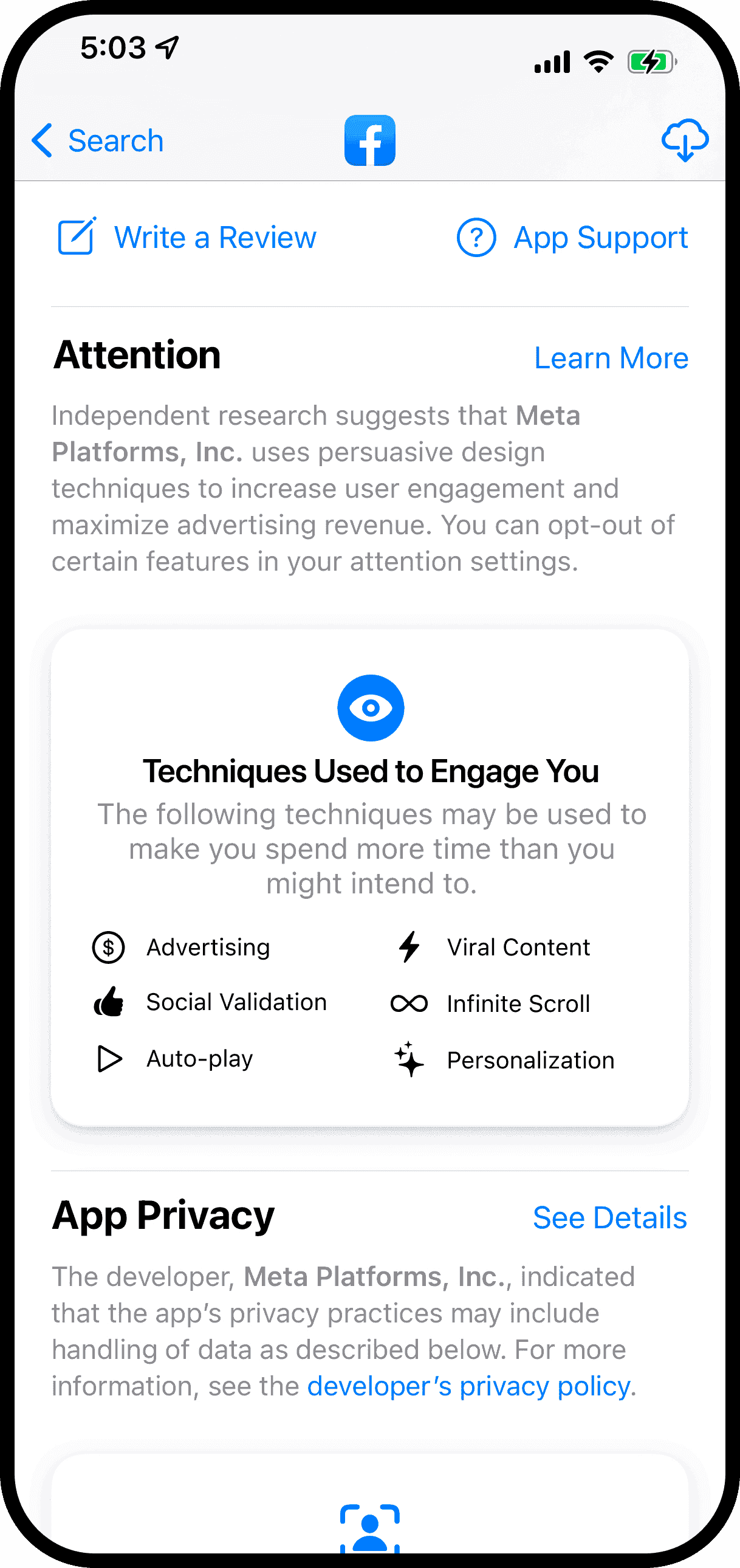Go back to Search
Screen dimensions: 740x1568
(97, 140)
